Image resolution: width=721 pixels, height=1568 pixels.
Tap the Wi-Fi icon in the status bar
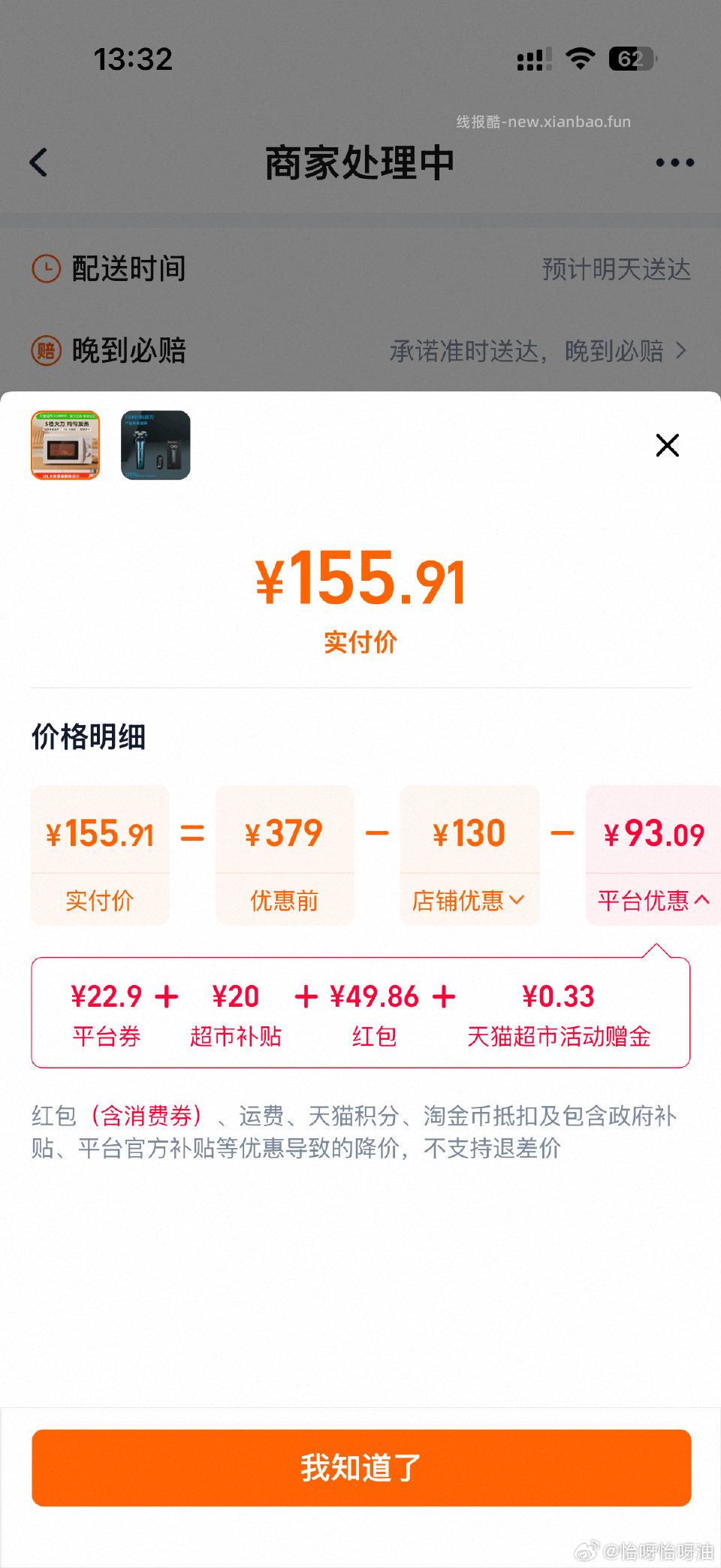[x=580, y=57]
